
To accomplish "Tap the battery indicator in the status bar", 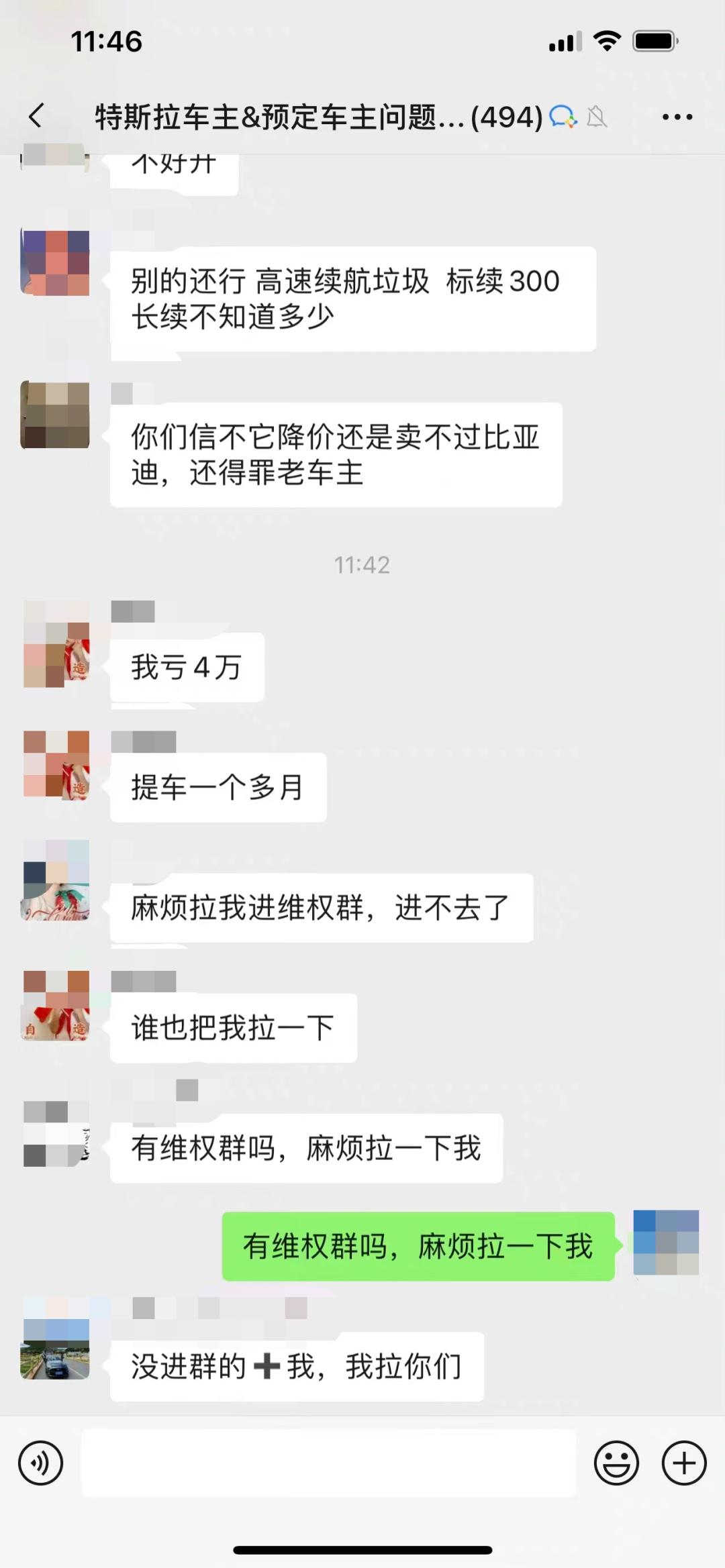I will click(x=652, y=40).
